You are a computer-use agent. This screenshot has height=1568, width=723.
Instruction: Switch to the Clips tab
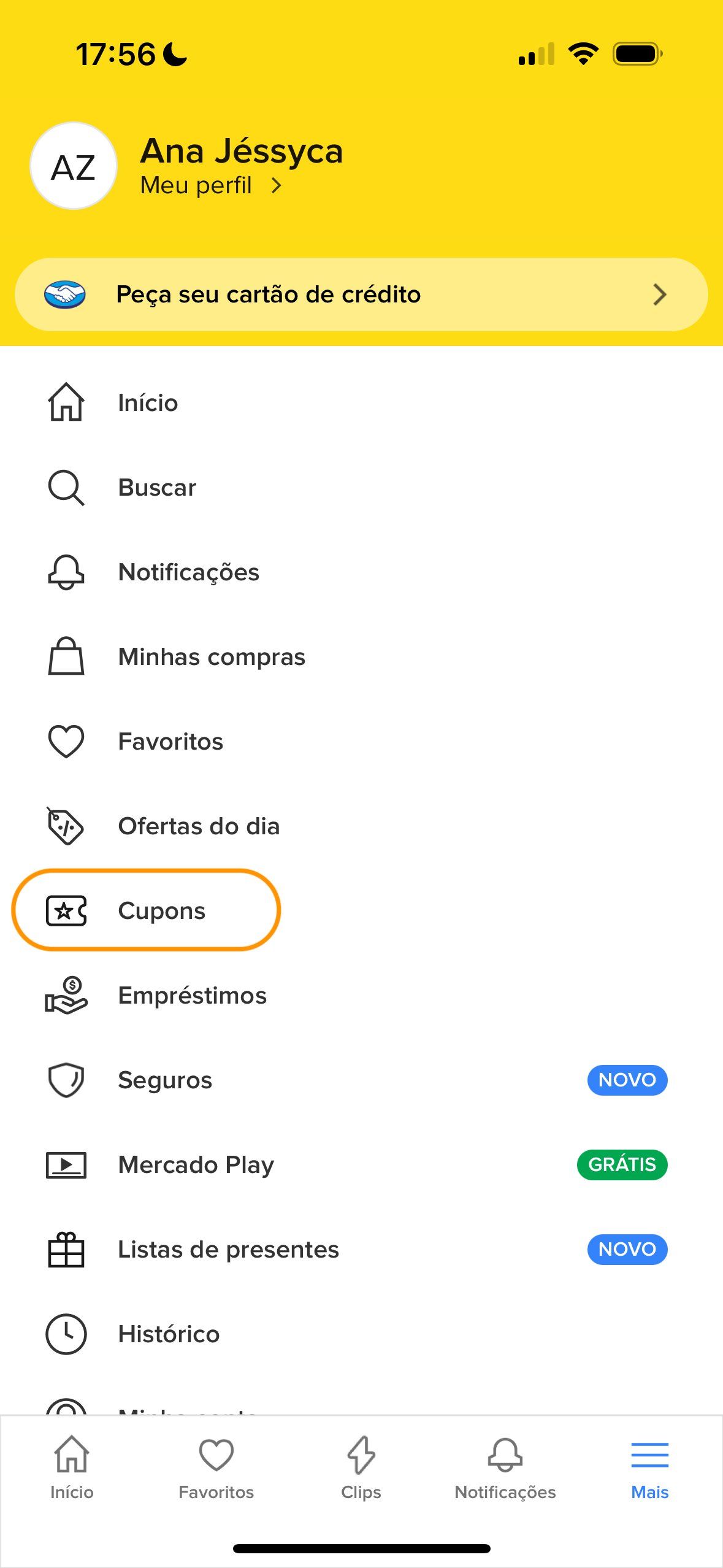click(x=361, y=1467)
